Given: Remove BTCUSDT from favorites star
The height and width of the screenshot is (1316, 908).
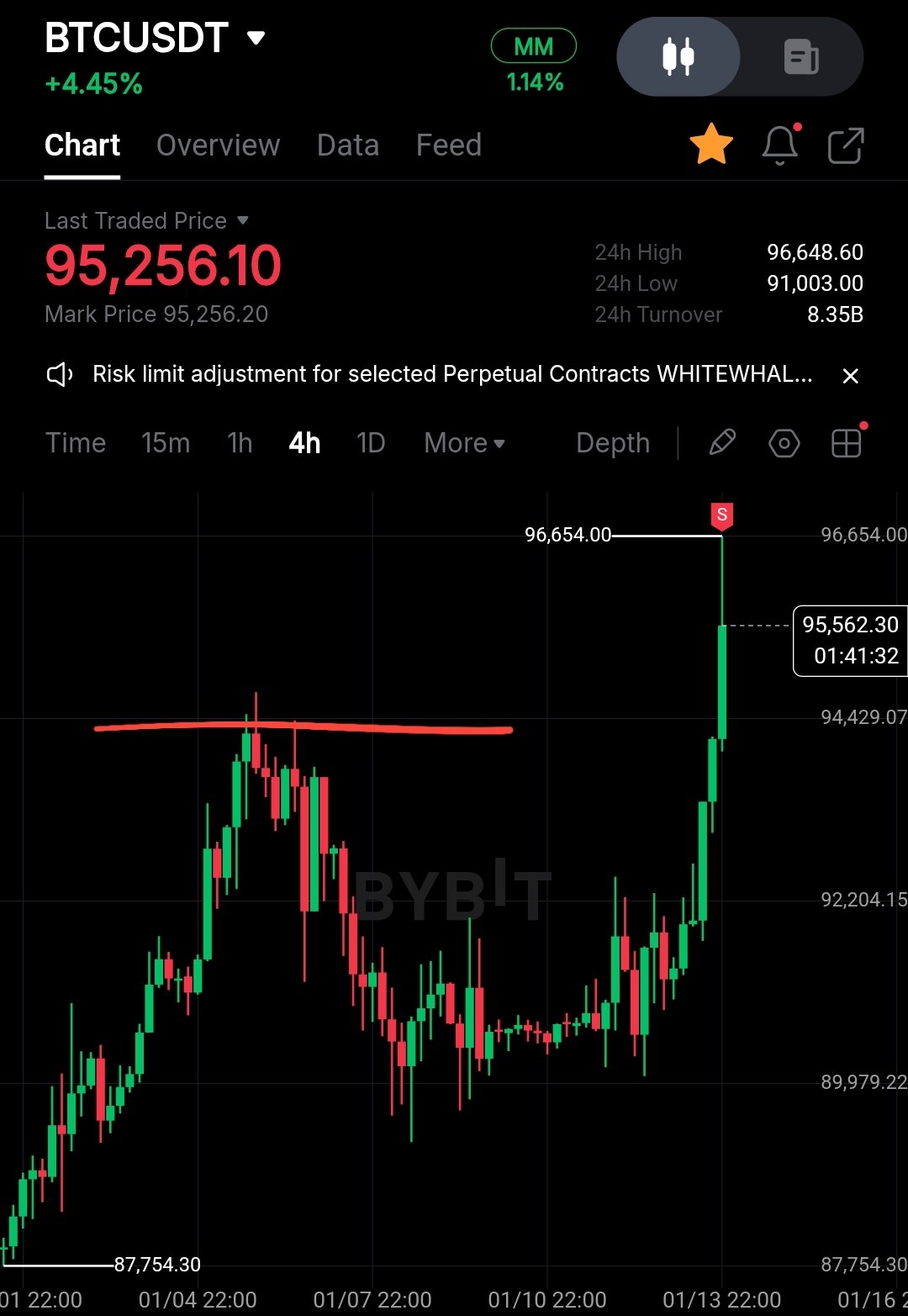Looking at the screenshot, I should (x=711, y=145).
